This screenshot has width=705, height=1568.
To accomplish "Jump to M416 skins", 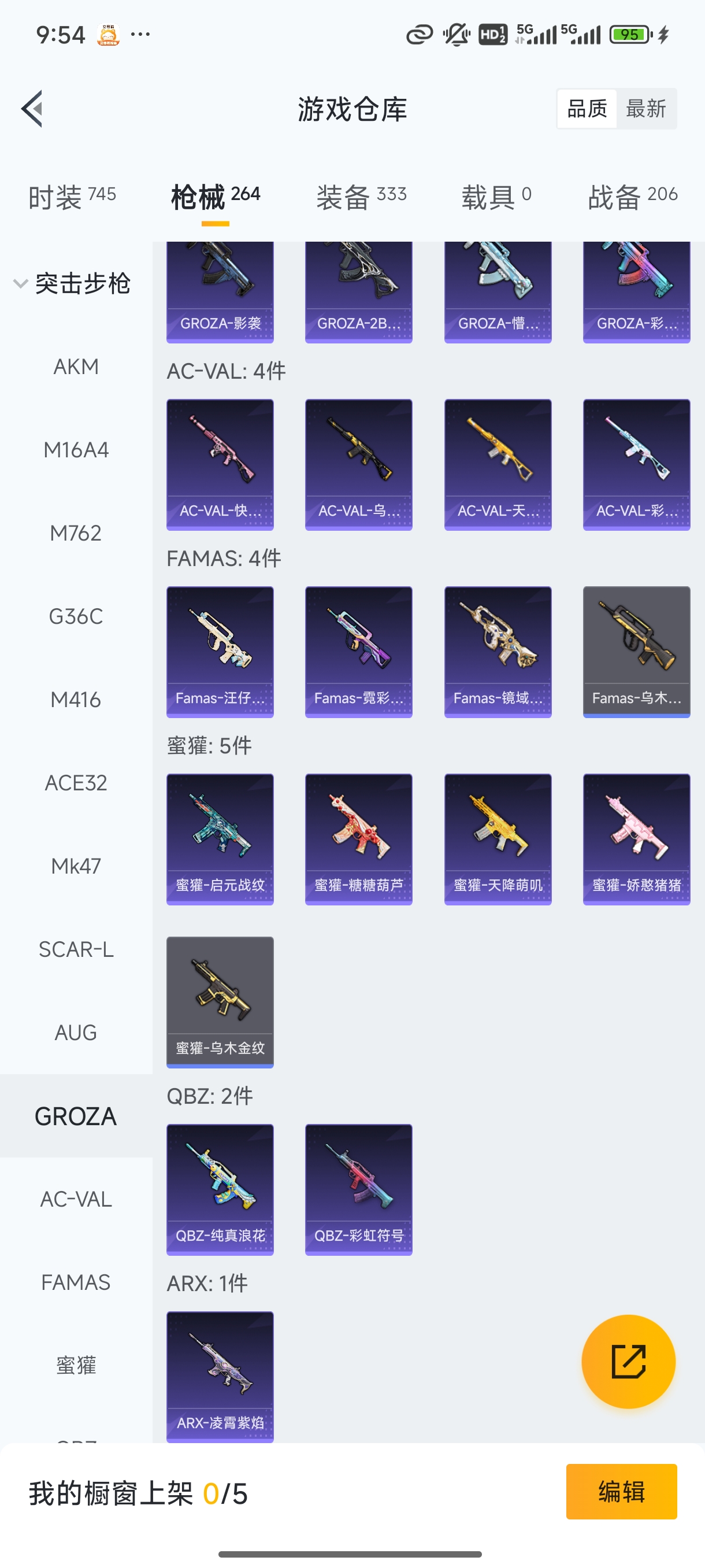I will (76, 700).
